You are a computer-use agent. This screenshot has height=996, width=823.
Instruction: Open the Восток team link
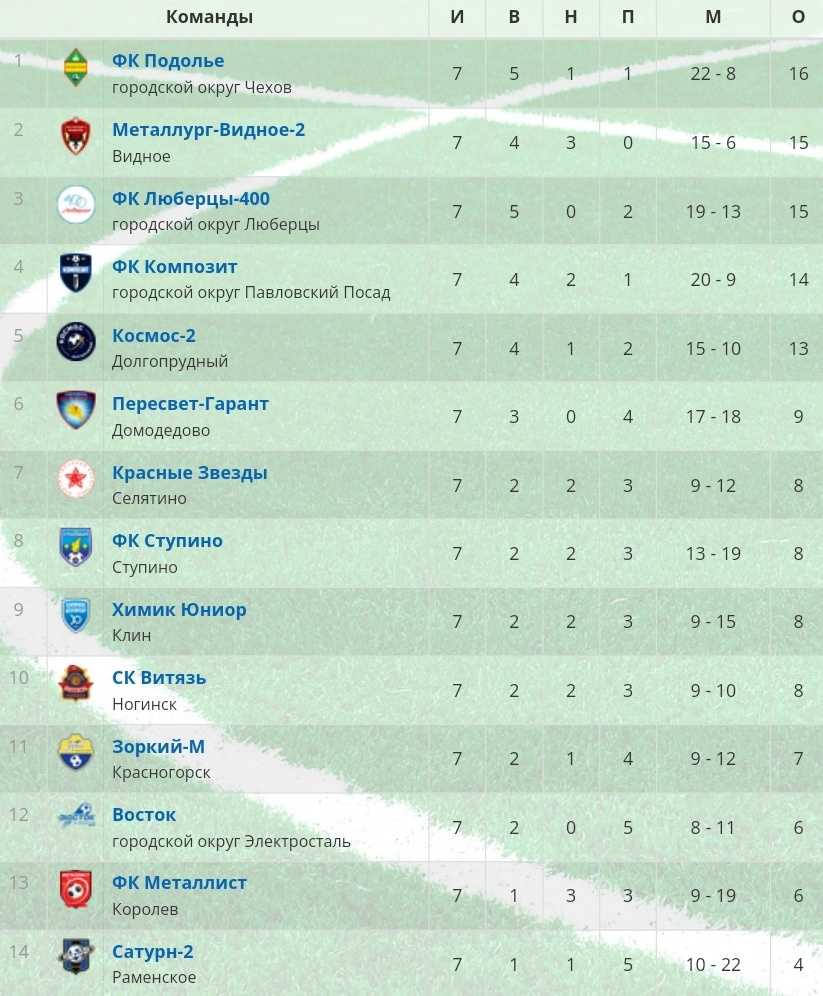144,815
